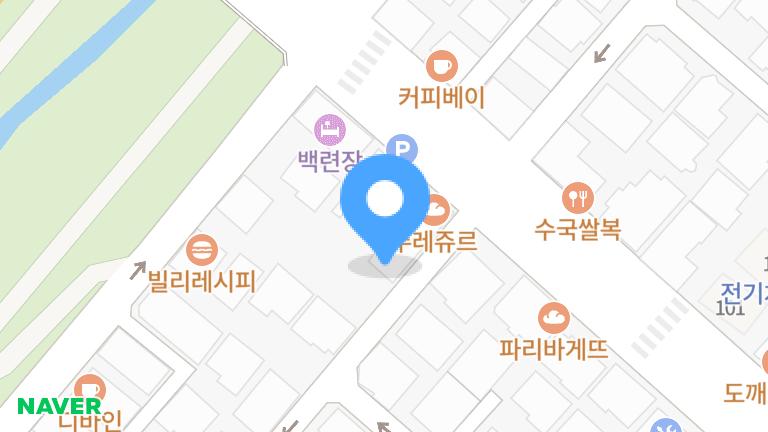Open the 커피베이 cafe marker
Viewport: 768px width, 432px height.
[x=440, y=67]
